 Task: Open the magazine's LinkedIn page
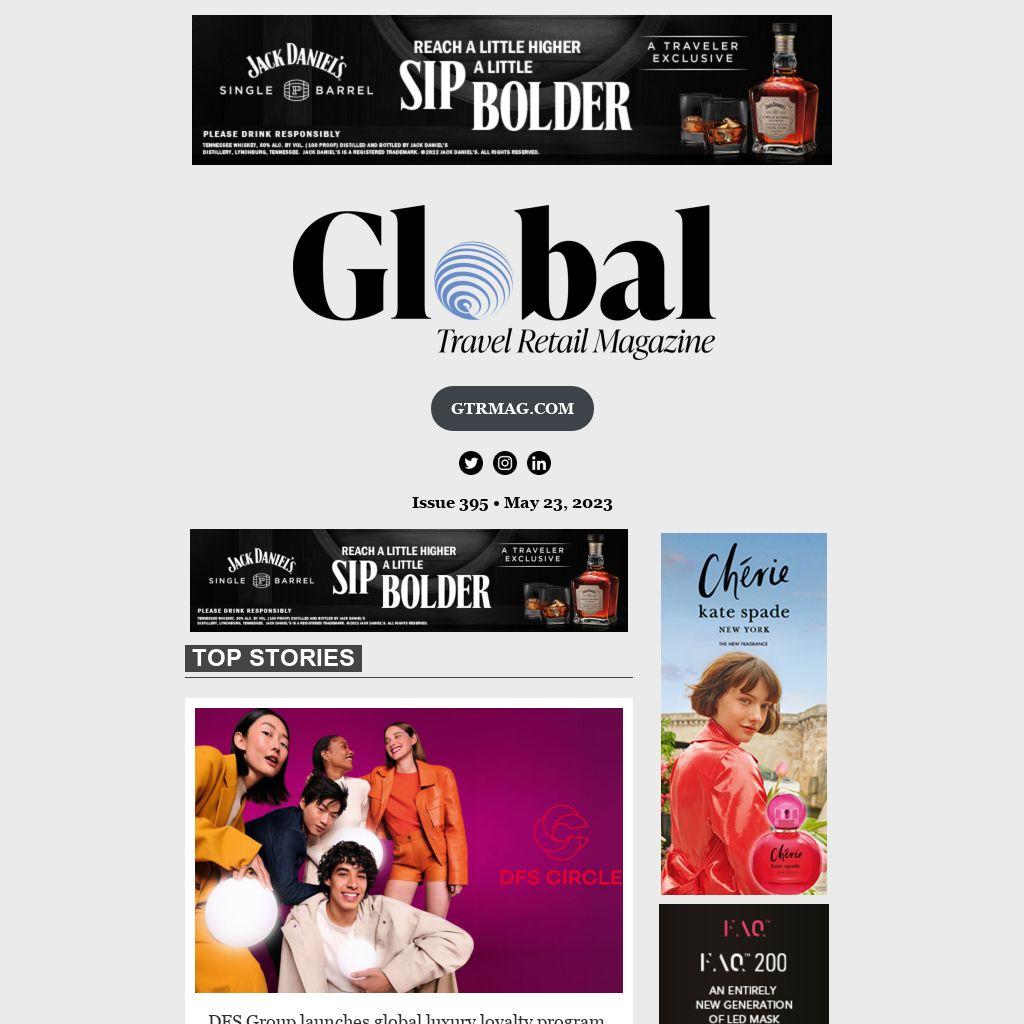click(539, 463)
